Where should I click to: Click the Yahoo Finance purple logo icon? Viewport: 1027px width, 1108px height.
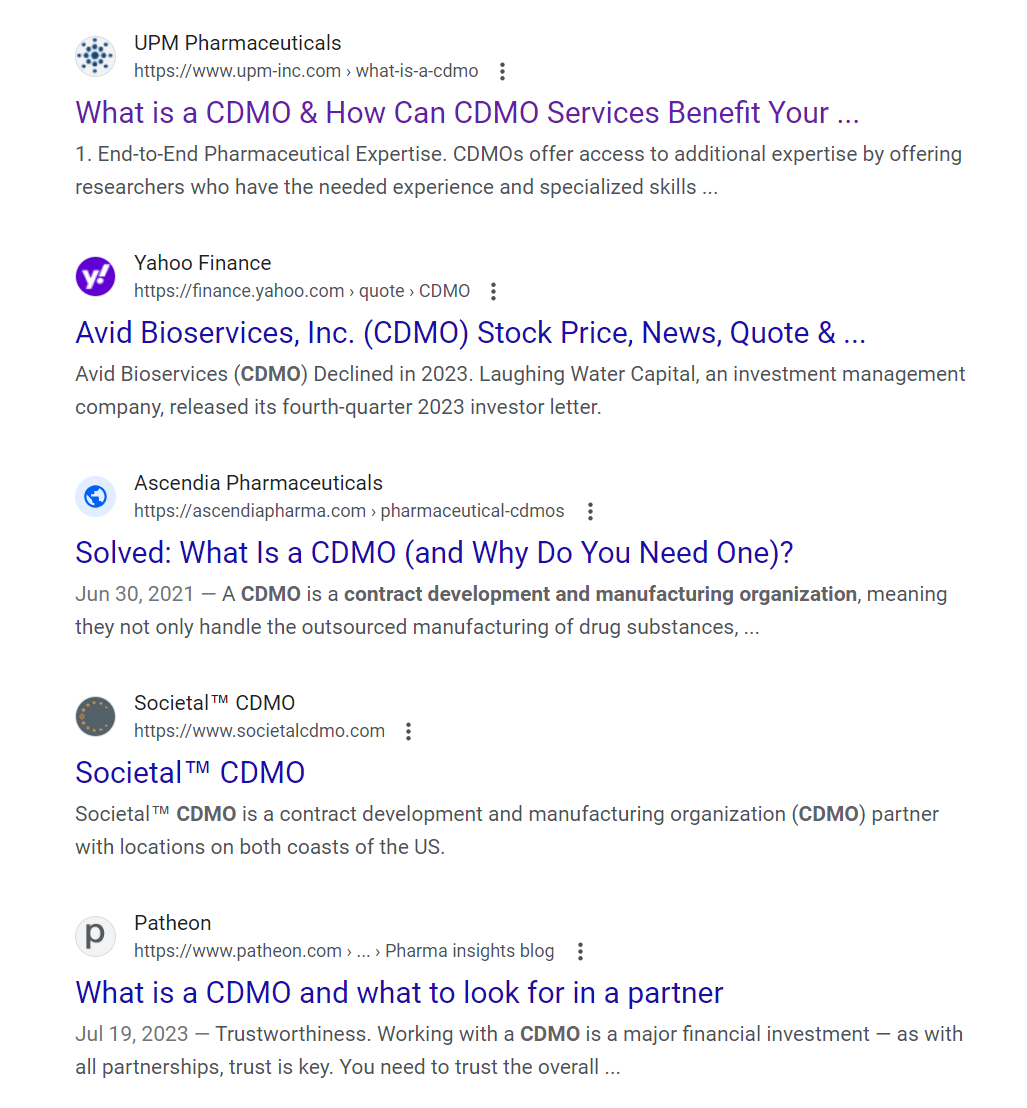pyautogui.click(x=95, y=276)
